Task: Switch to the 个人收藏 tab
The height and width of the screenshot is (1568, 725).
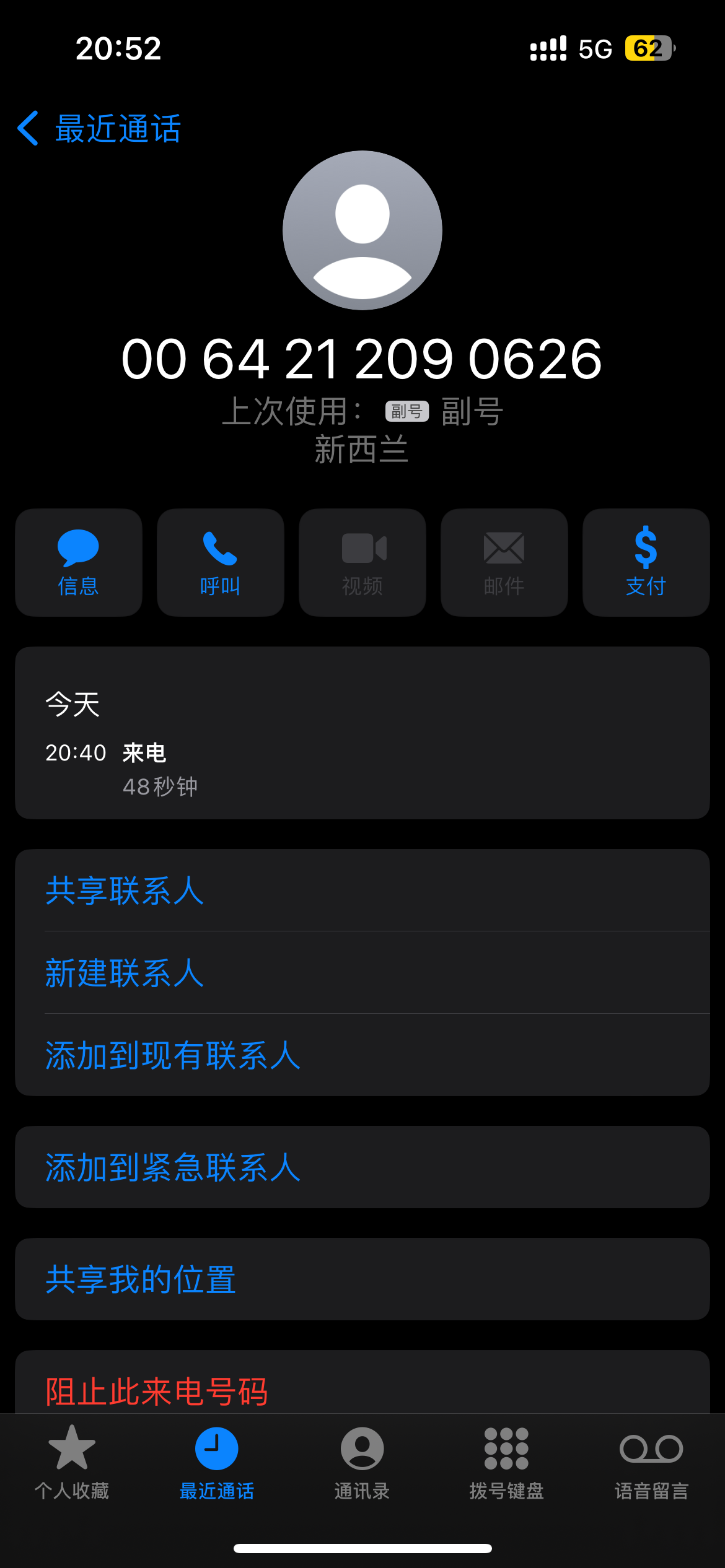Action: [72, 1463]
